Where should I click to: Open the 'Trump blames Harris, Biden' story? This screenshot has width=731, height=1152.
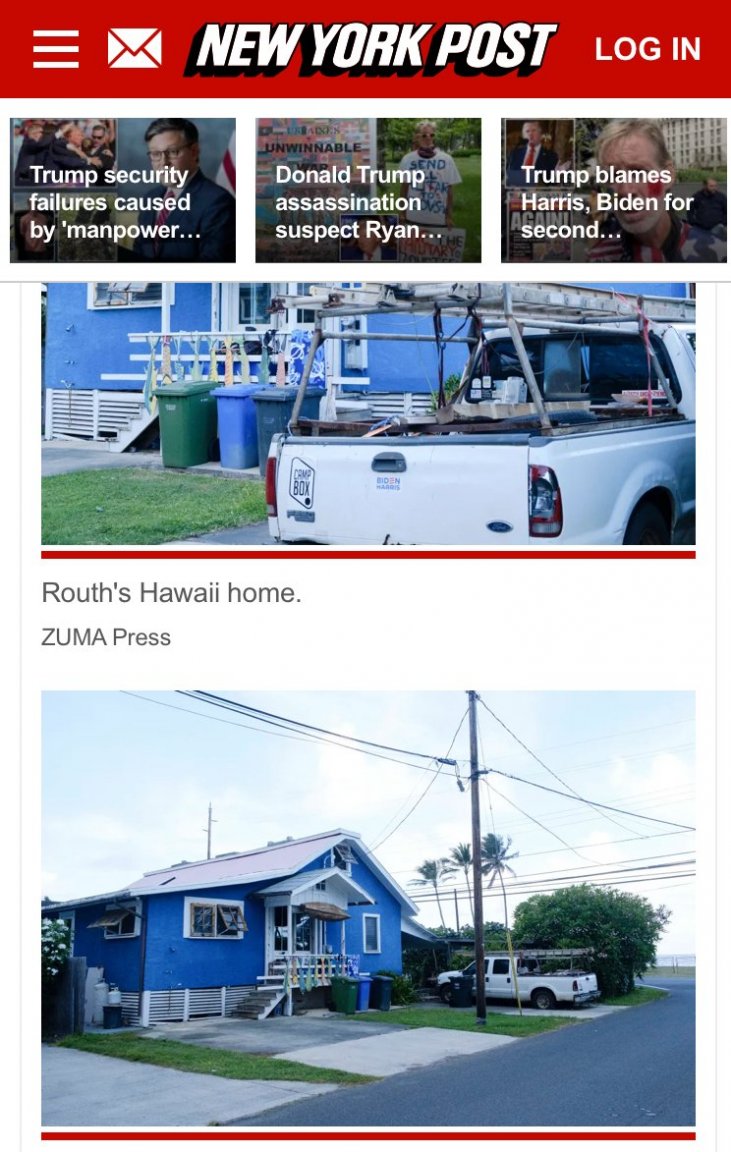613,190
